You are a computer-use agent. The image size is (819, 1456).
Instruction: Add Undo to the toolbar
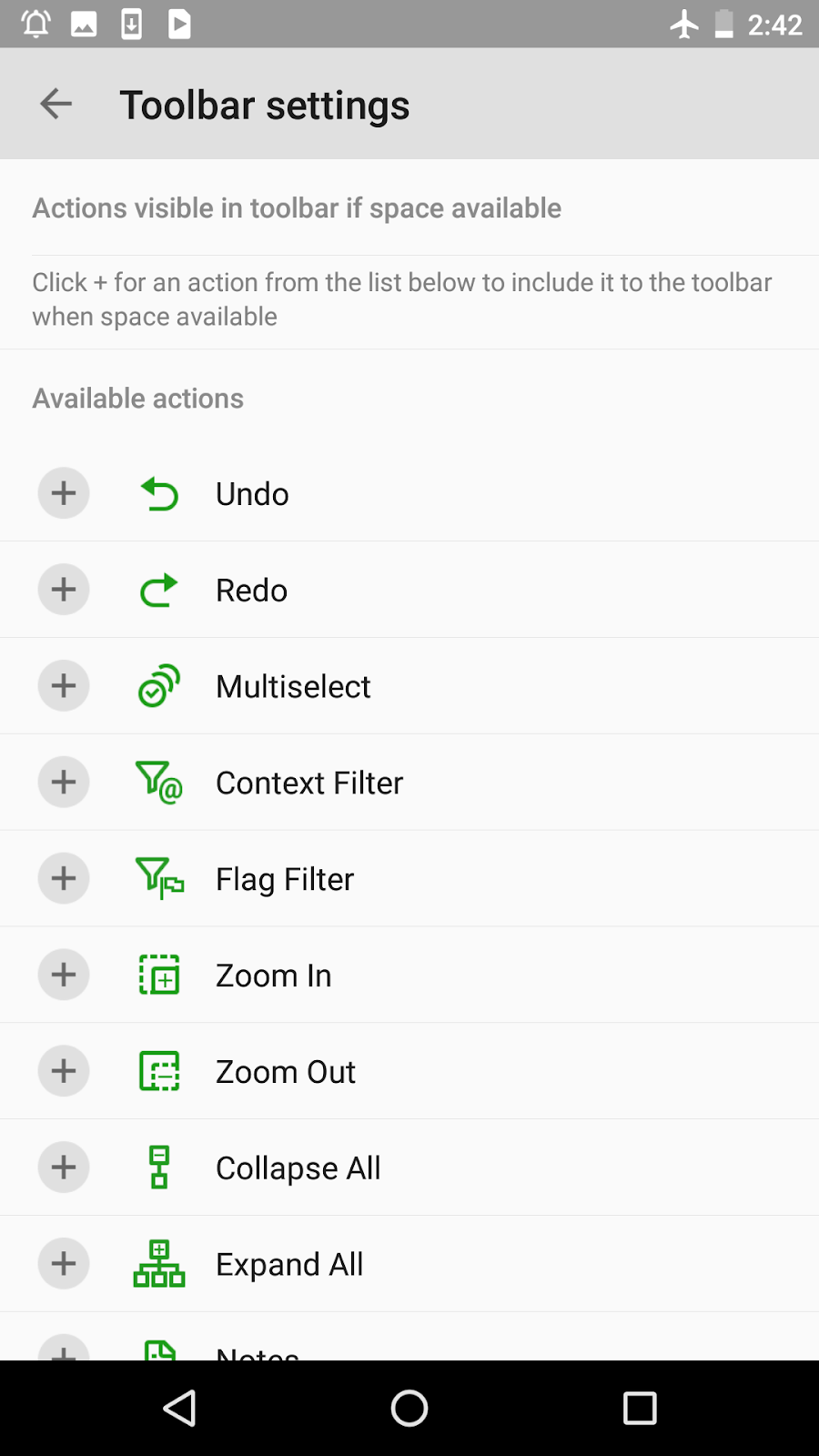click(64, 493)
